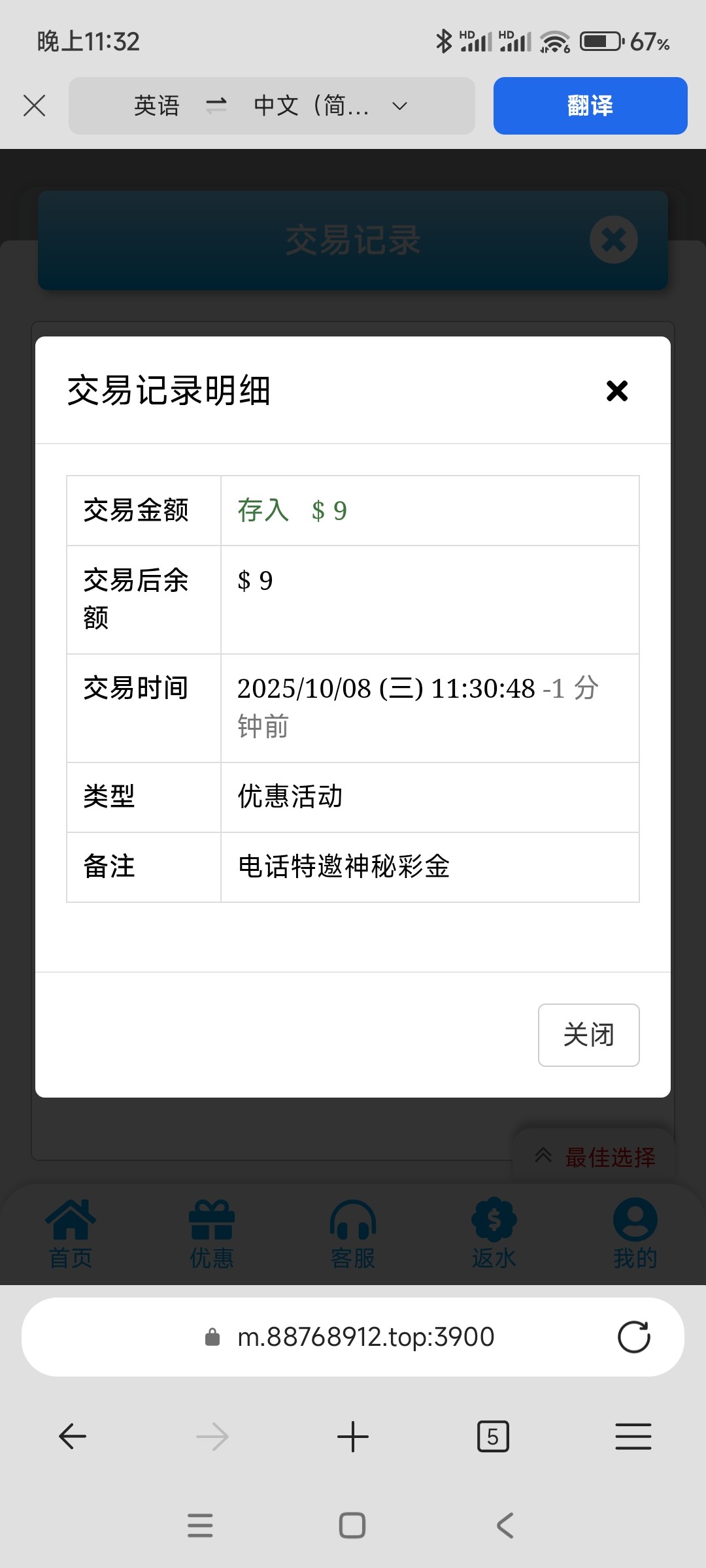Viewport: 706px width, 1568px height.
Task: Go back in the browser
Action: click(x=73, y=1437)
